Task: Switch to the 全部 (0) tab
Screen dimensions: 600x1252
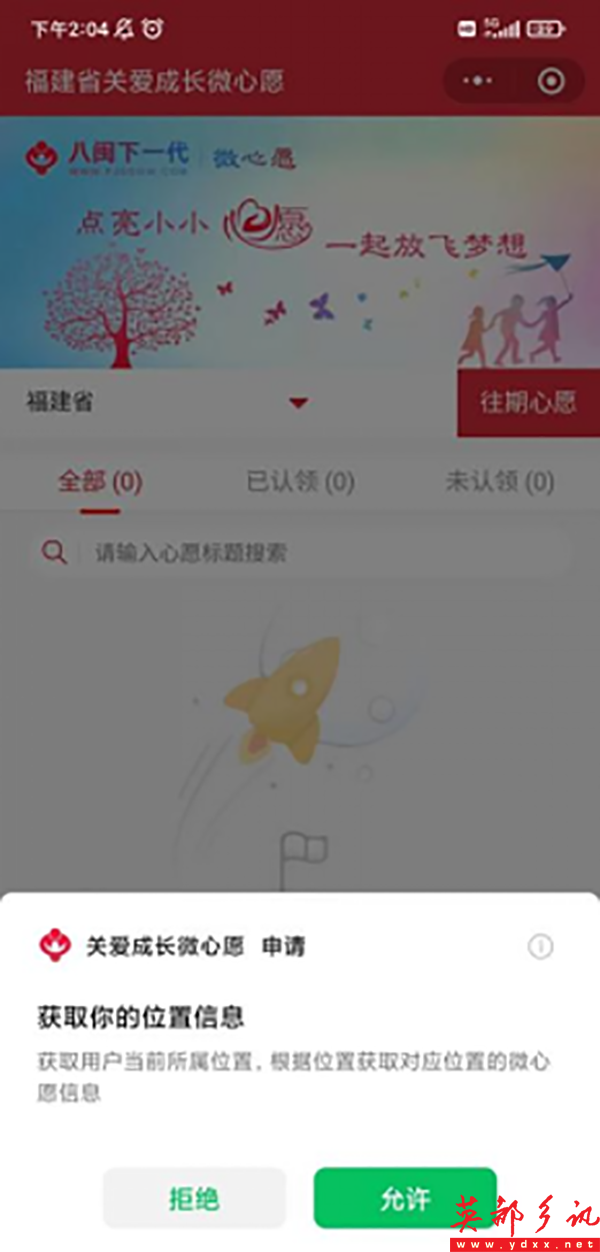Action: pos(100,482)
